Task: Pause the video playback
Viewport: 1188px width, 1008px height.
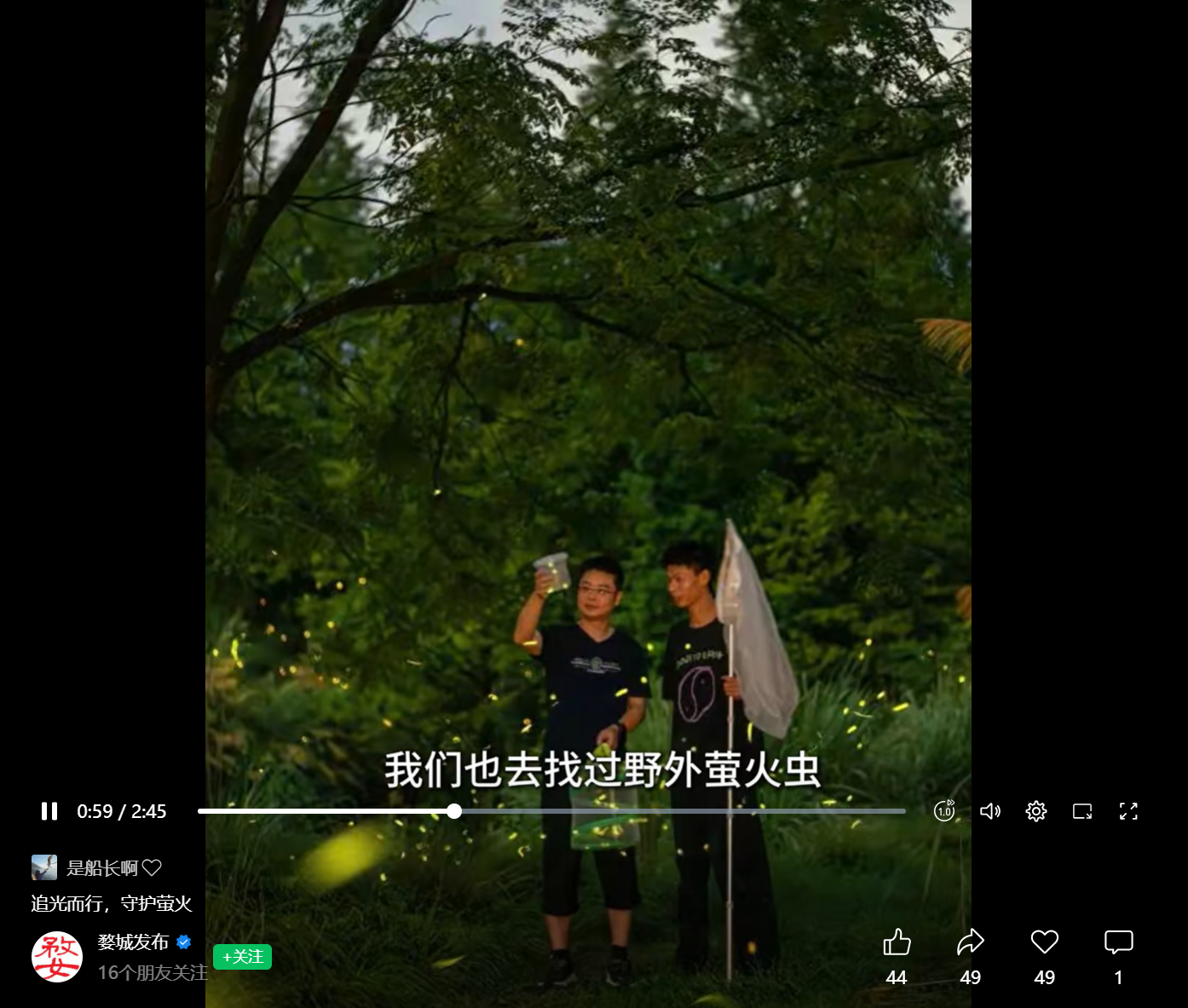Action: click(49, 811)
